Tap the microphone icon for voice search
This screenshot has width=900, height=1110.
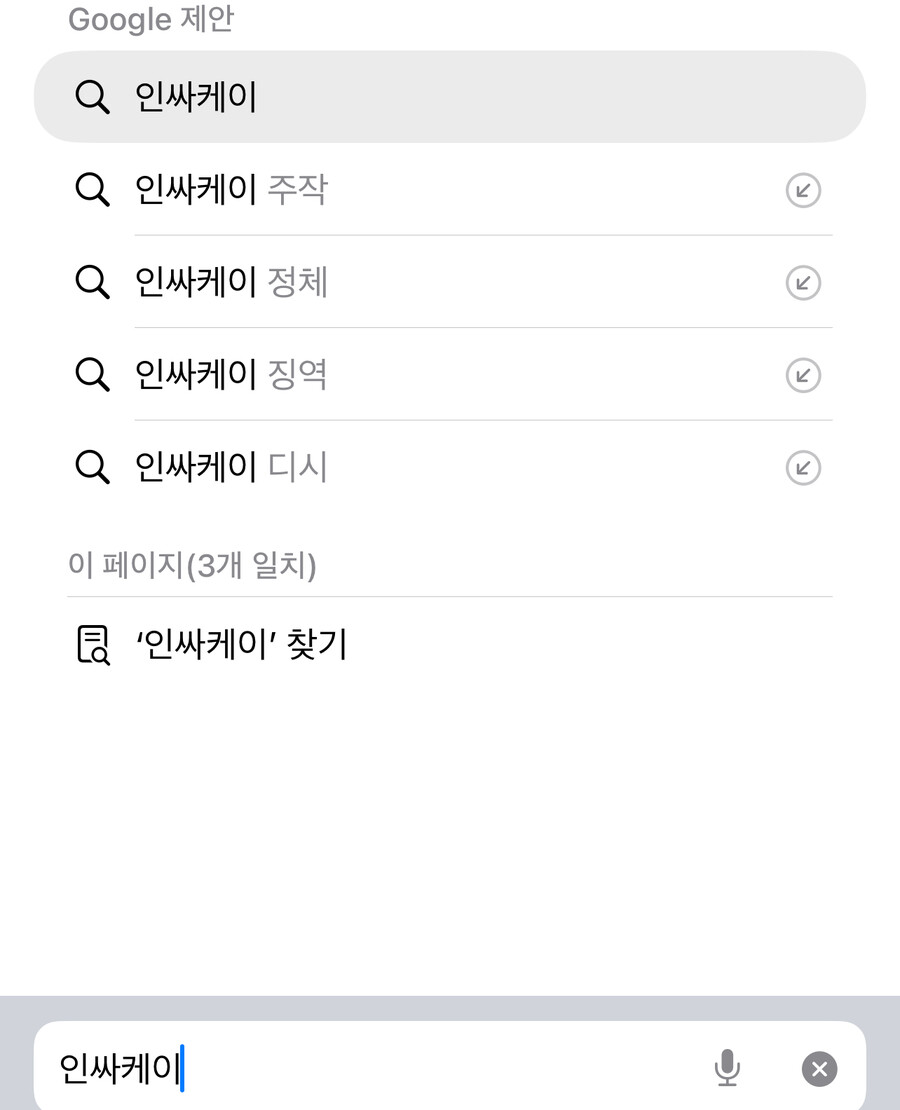727,1068
